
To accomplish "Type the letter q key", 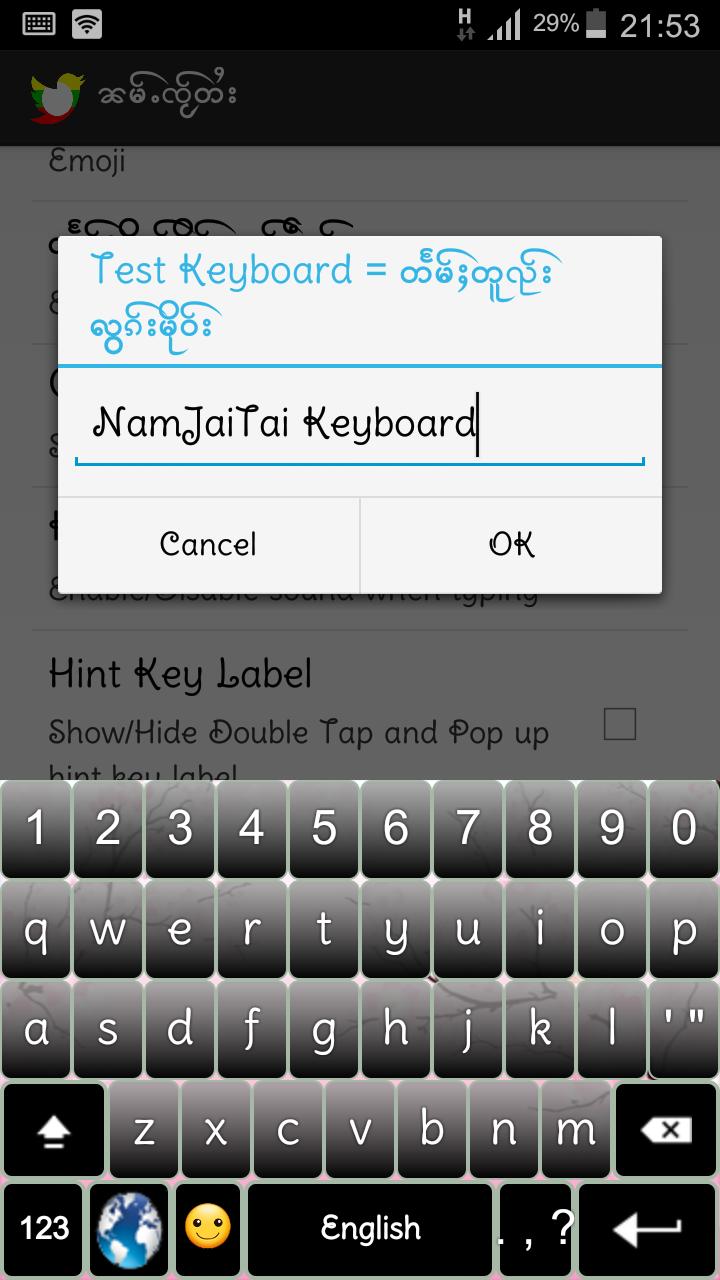I will click(36, 930).
